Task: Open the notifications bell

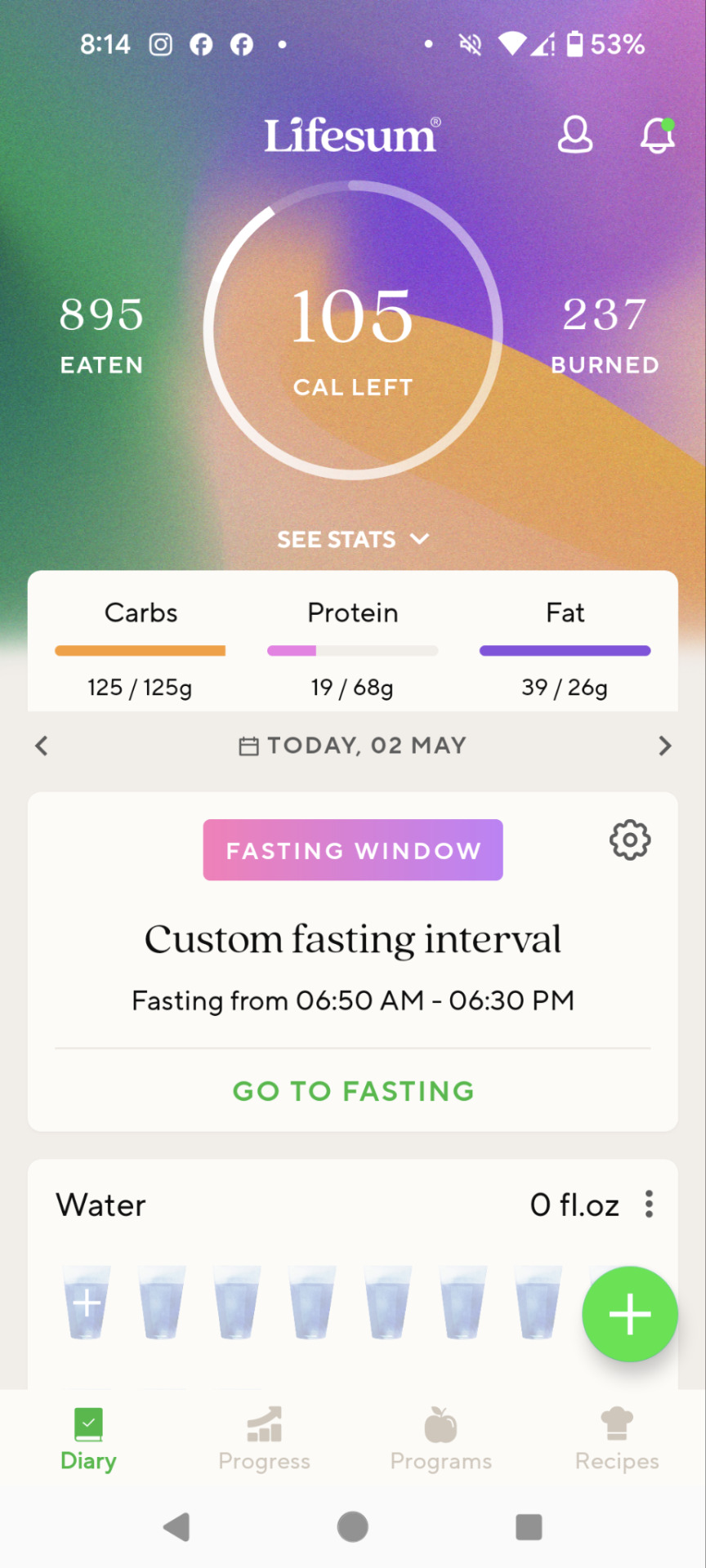Action: tap(657, 135)
